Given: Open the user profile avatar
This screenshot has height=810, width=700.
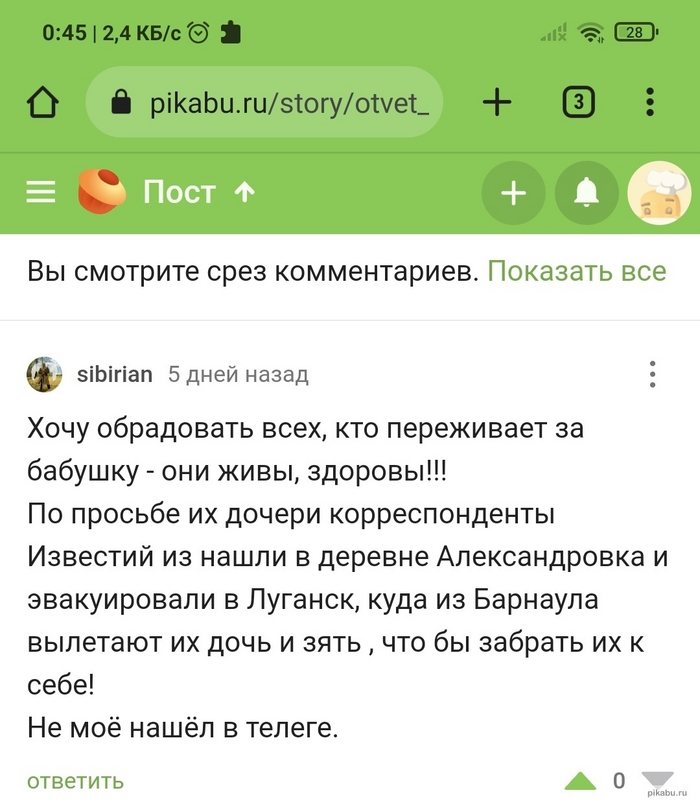Looking at the screenshot, I should (x=658, y=193).
